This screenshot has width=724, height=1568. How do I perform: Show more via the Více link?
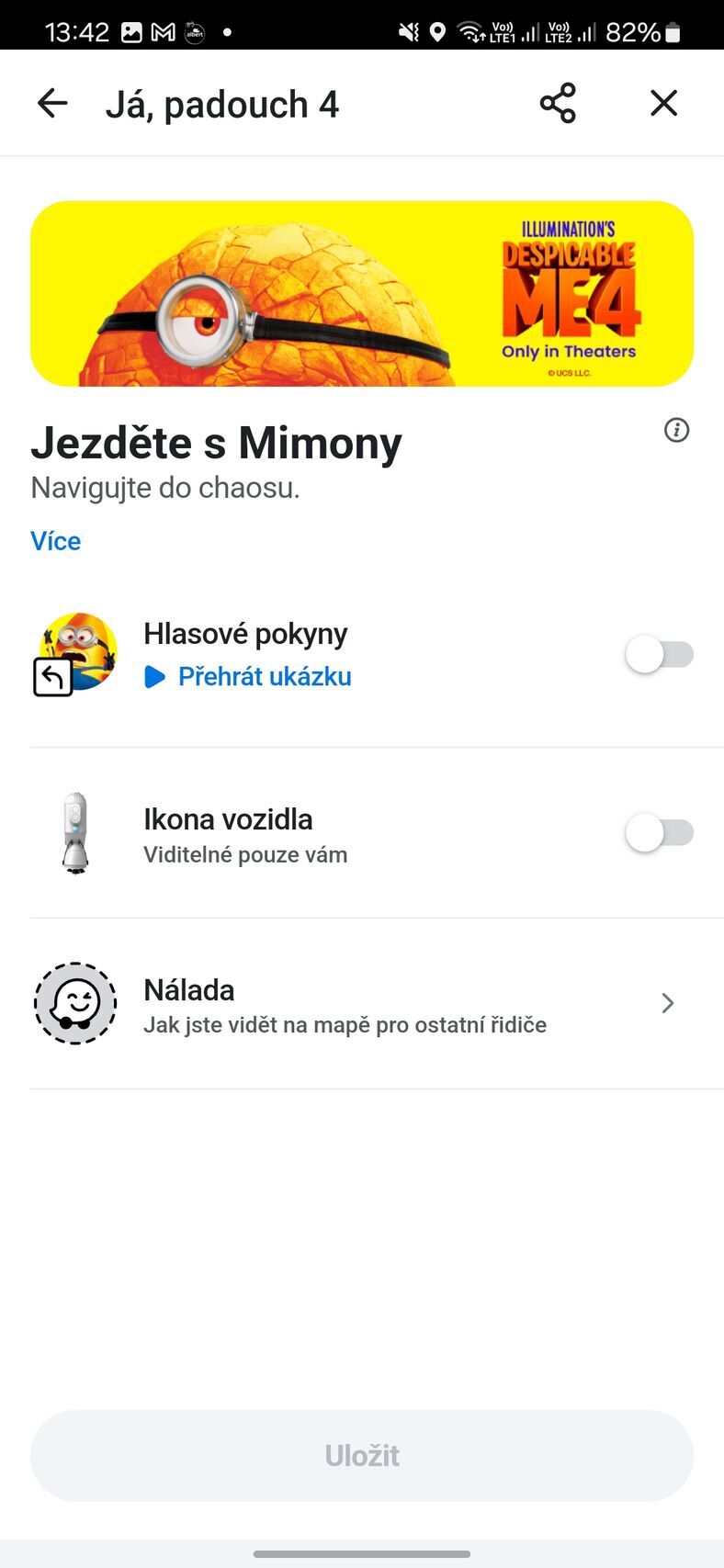tap(56, 540)
